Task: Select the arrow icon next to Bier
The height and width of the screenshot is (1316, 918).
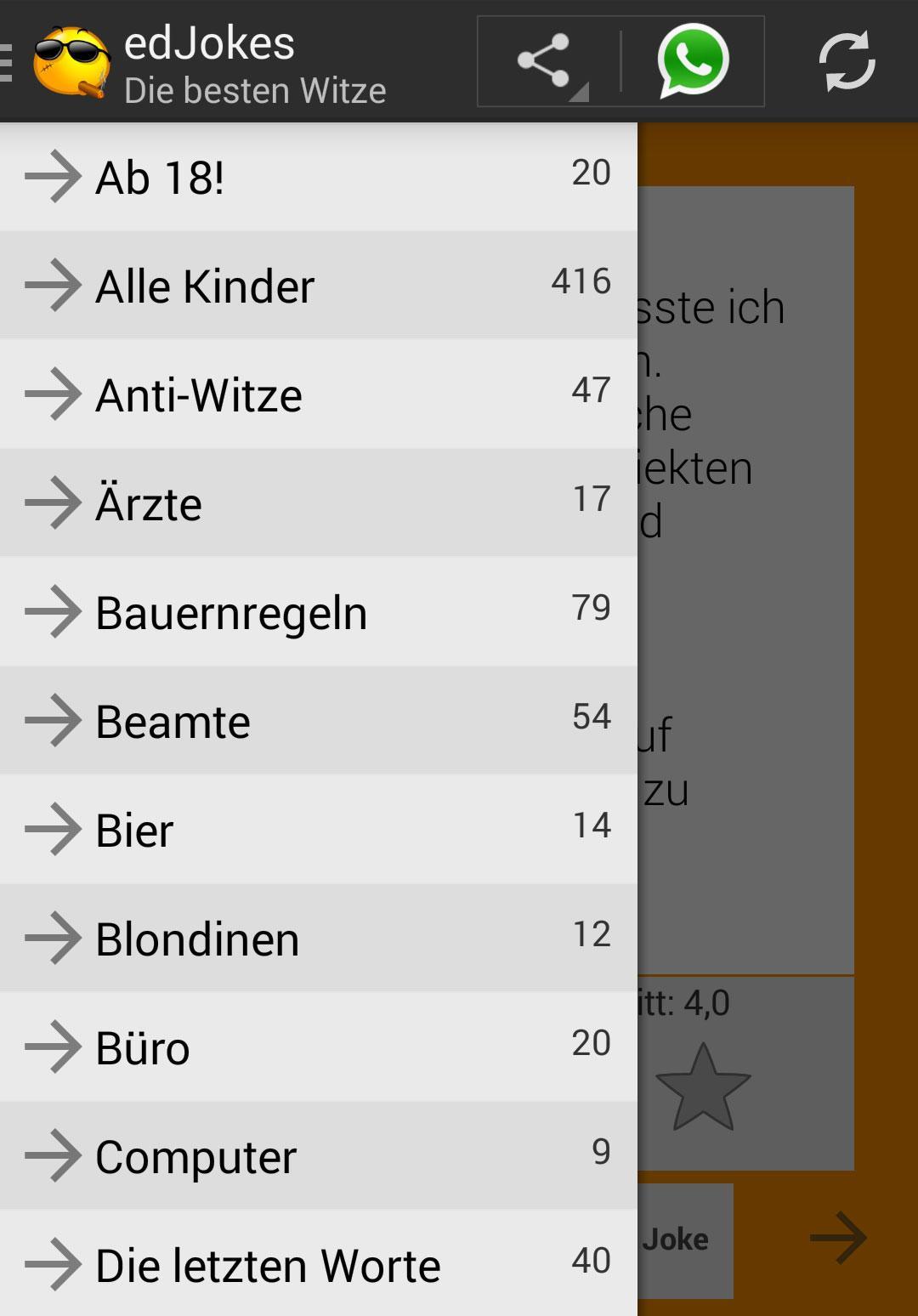Action: tap(56, 829)
